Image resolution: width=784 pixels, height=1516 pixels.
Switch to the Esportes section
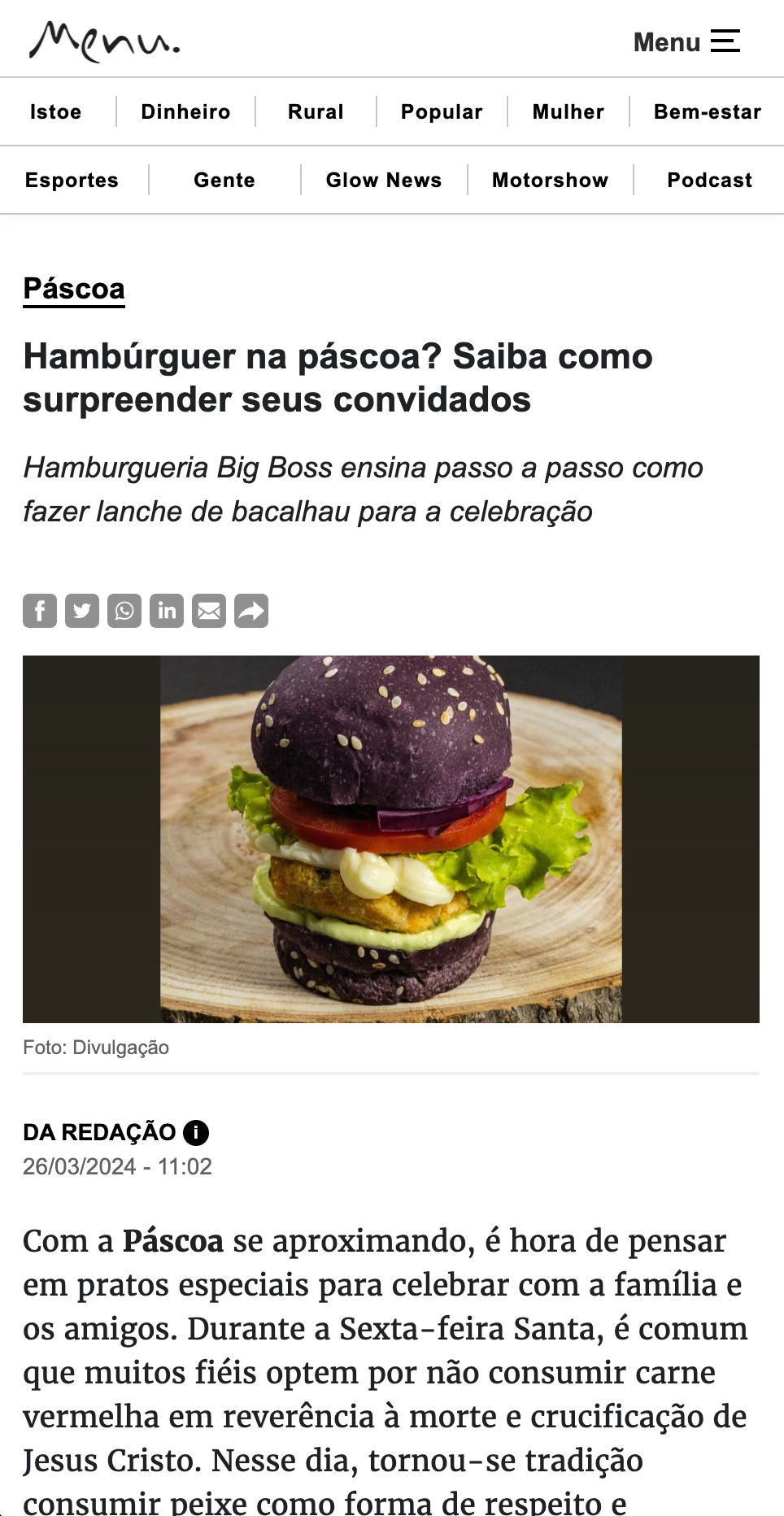72,180
